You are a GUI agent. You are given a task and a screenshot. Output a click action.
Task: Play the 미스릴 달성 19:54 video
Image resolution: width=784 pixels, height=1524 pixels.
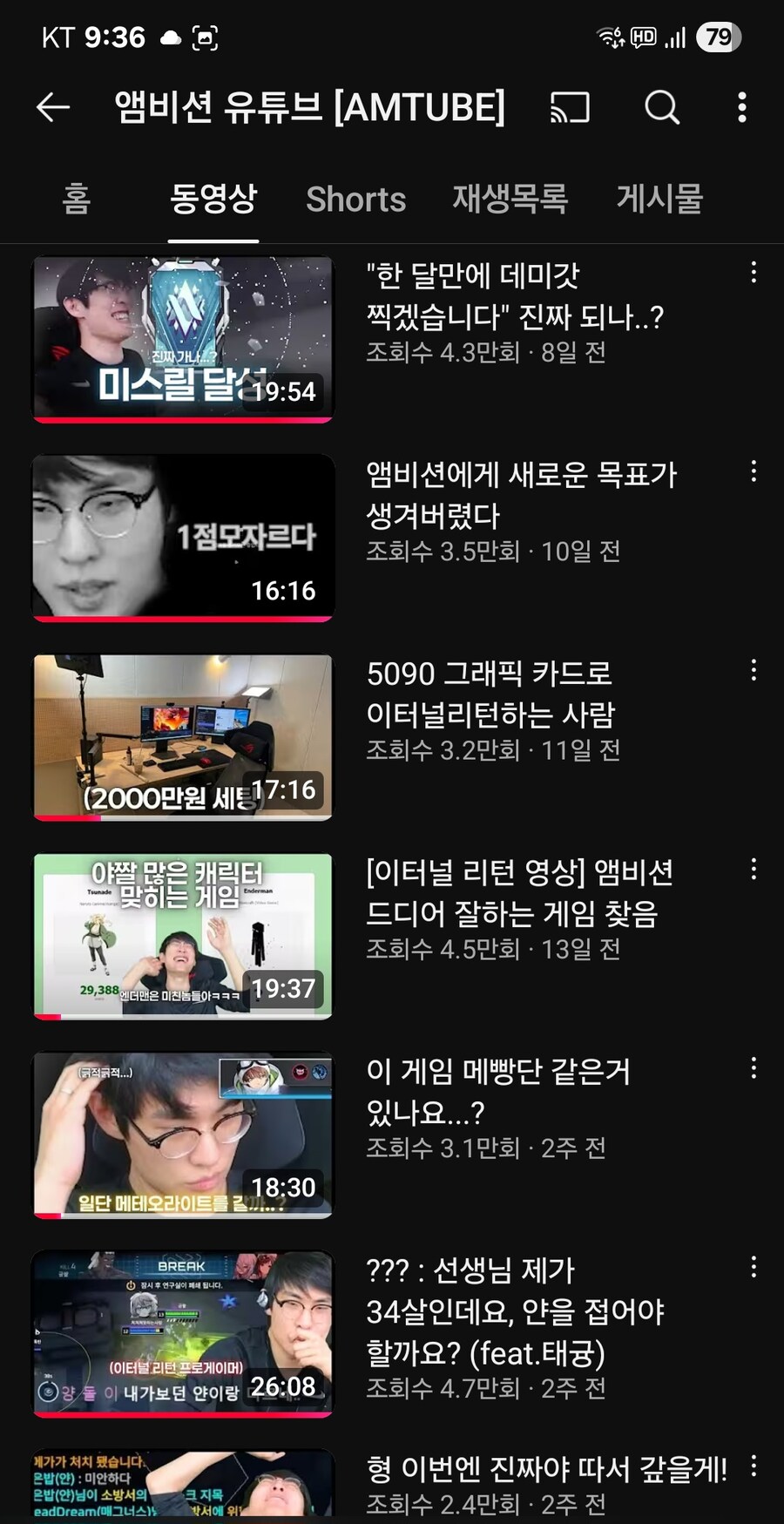point(183,339)
